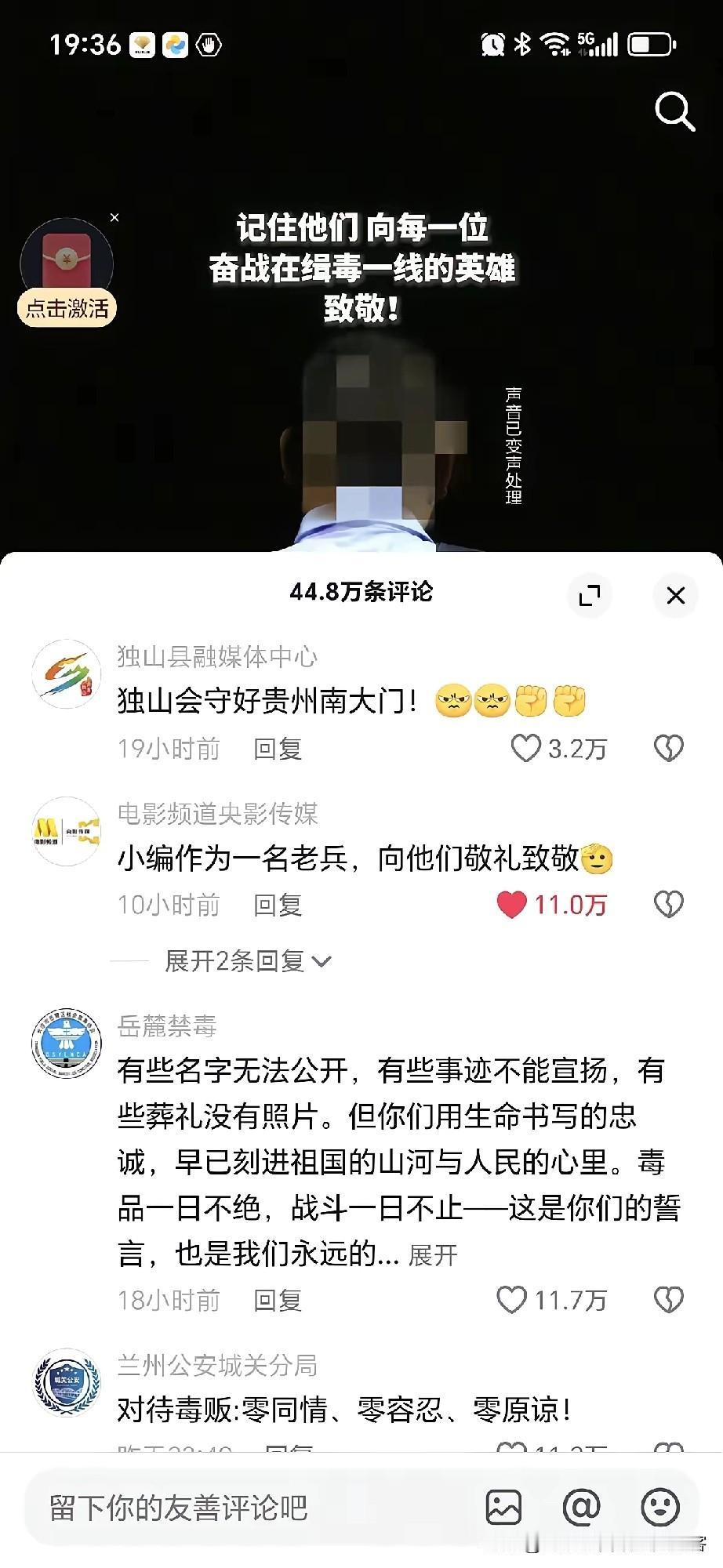The width and height of the screenshot is (723, 1568).
Task: Tap 回复 to reply to 独山 comment
Action: [278, 750]
